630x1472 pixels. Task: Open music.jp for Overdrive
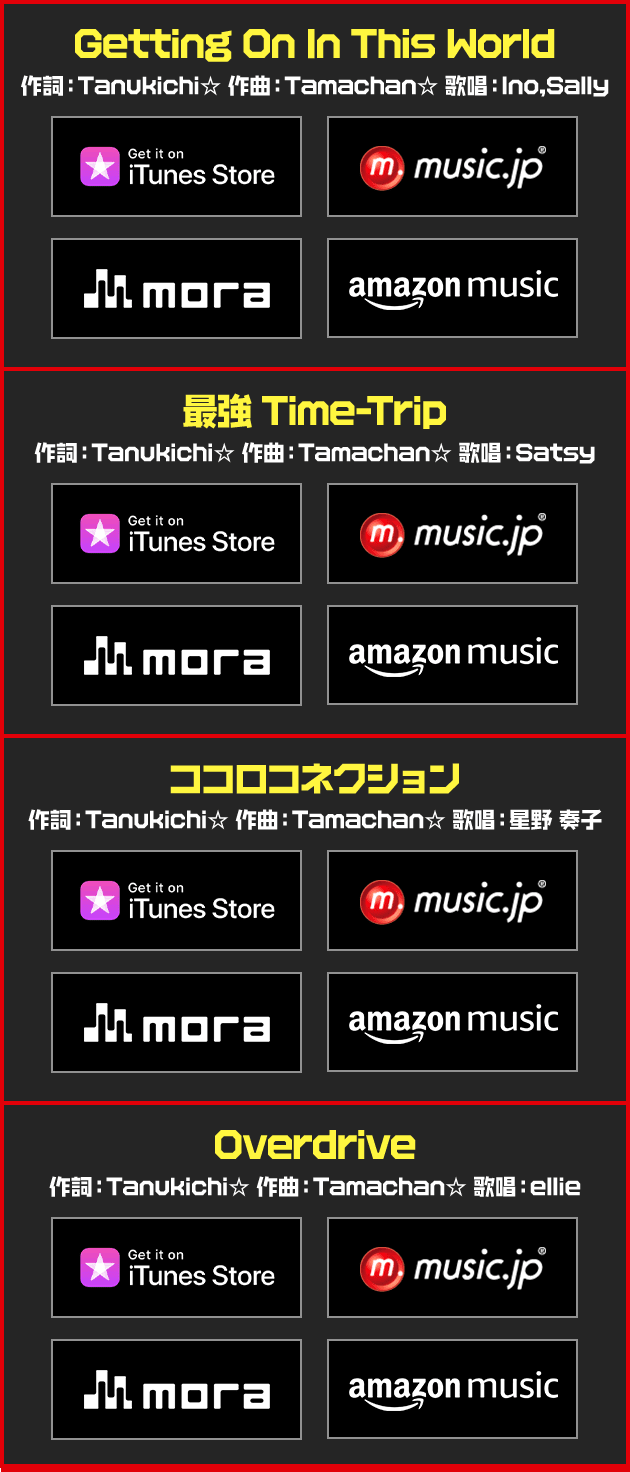tap(452, 1268)
